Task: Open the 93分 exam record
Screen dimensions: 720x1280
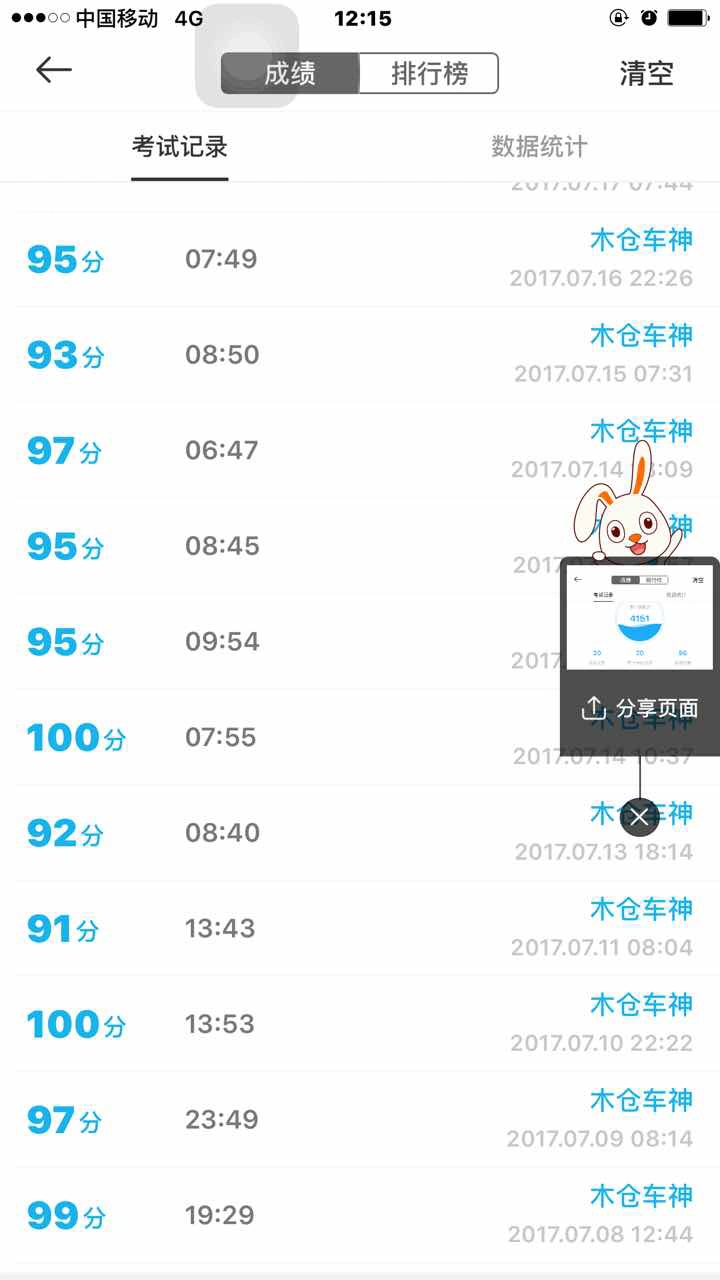Action: [300, 355]
